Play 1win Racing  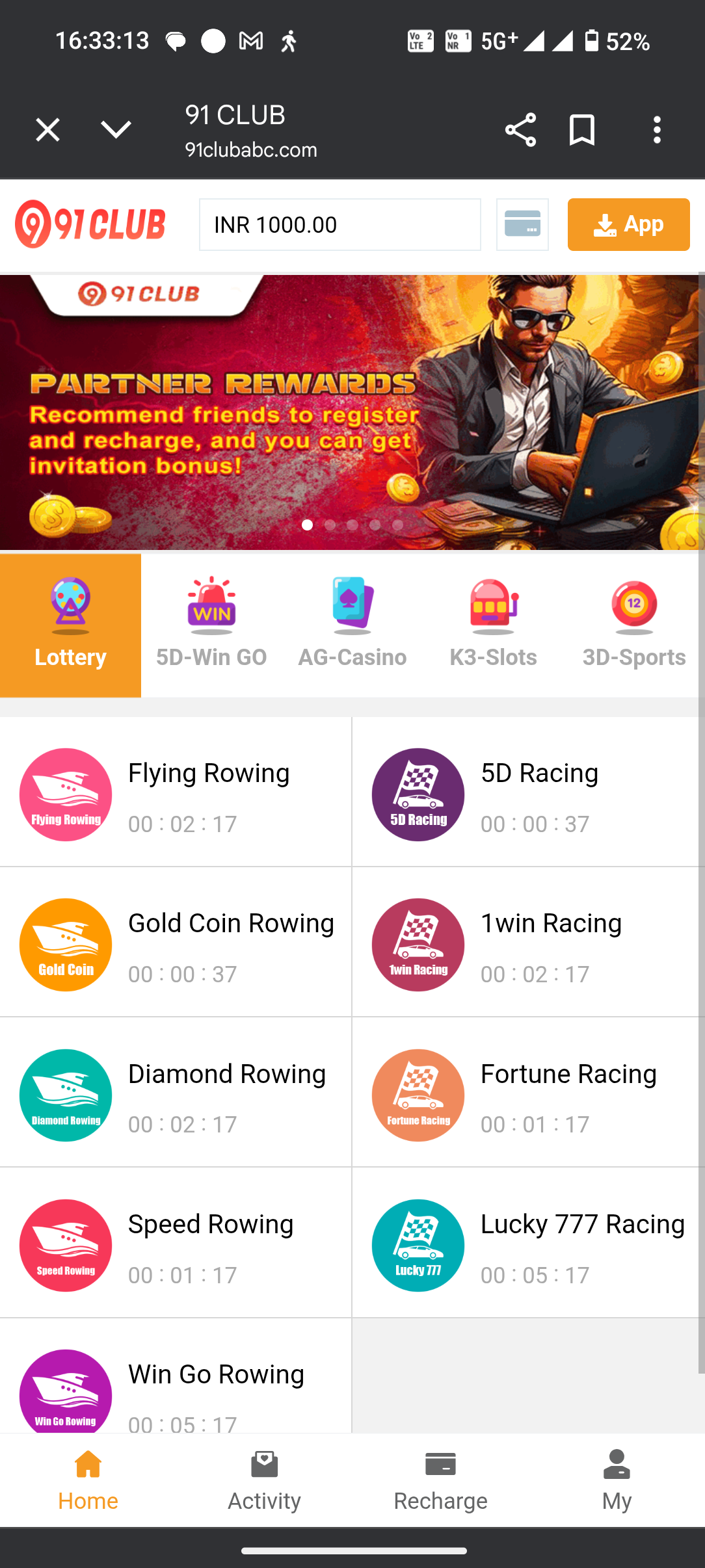(x=528, y=943)
